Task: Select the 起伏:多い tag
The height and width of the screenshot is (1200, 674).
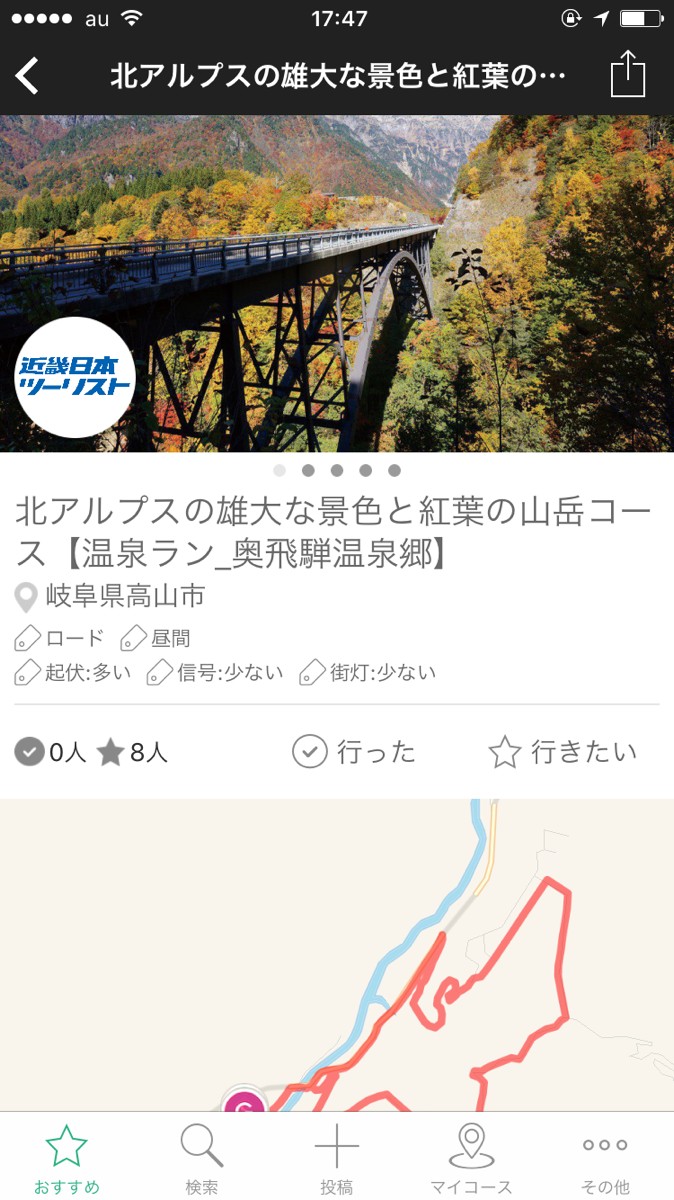Action: [x=74, y=672]
